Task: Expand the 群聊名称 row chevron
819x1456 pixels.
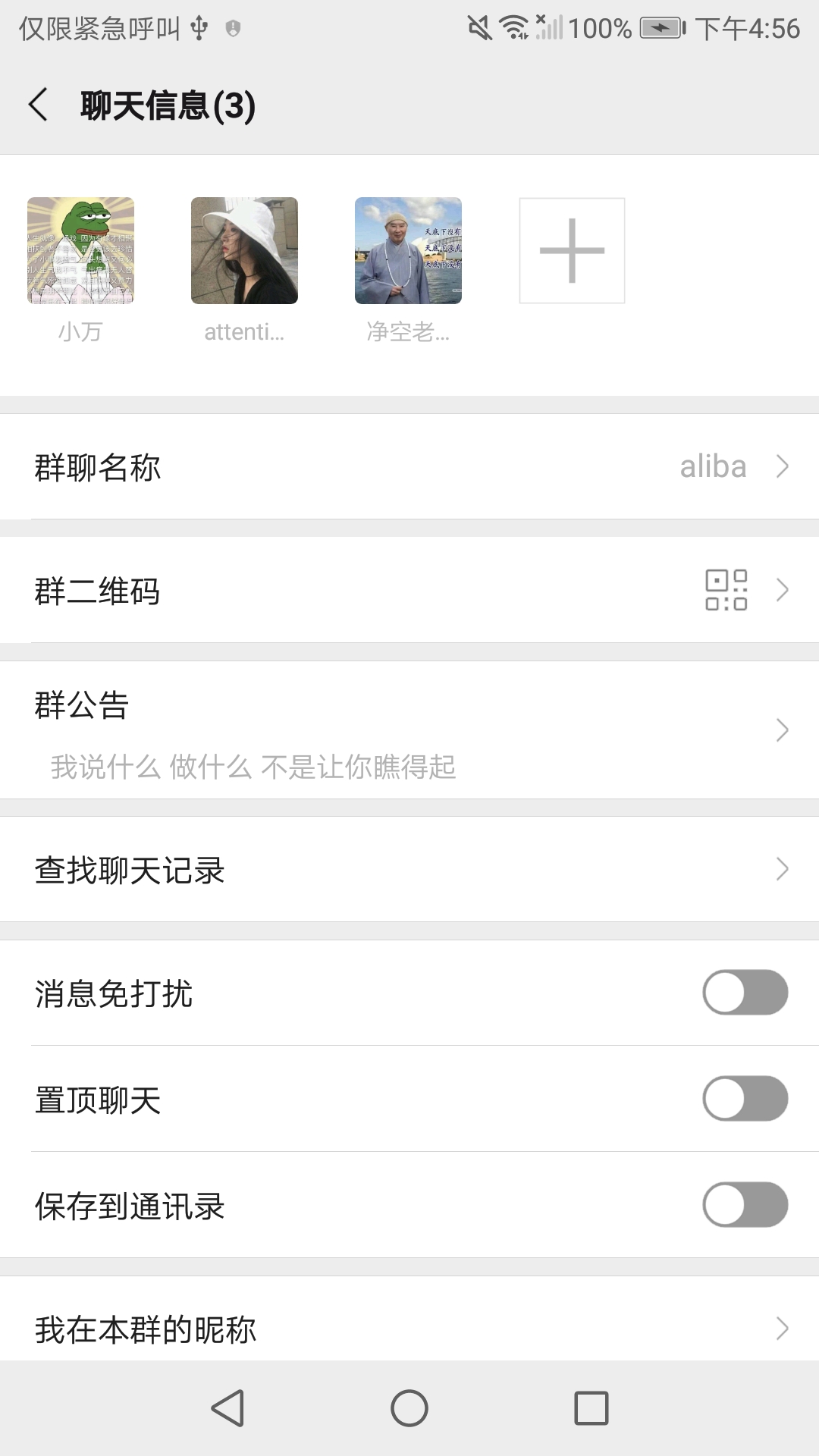Action: coord(783,466)
